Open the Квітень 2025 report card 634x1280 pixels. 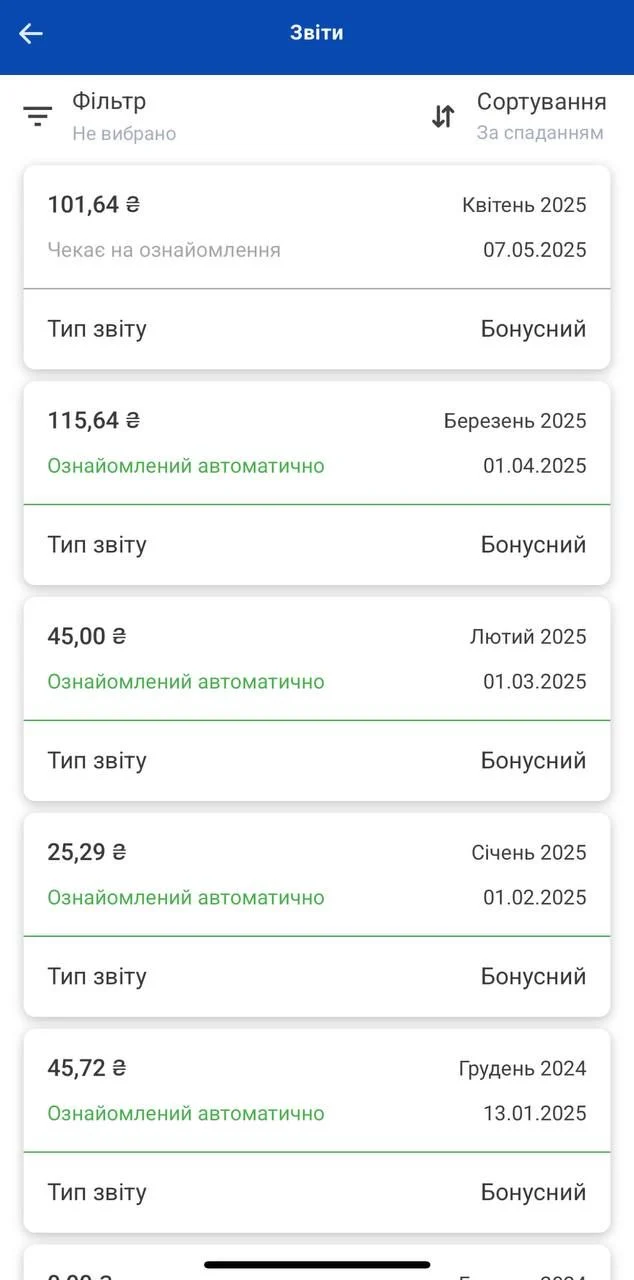(317, 267)
